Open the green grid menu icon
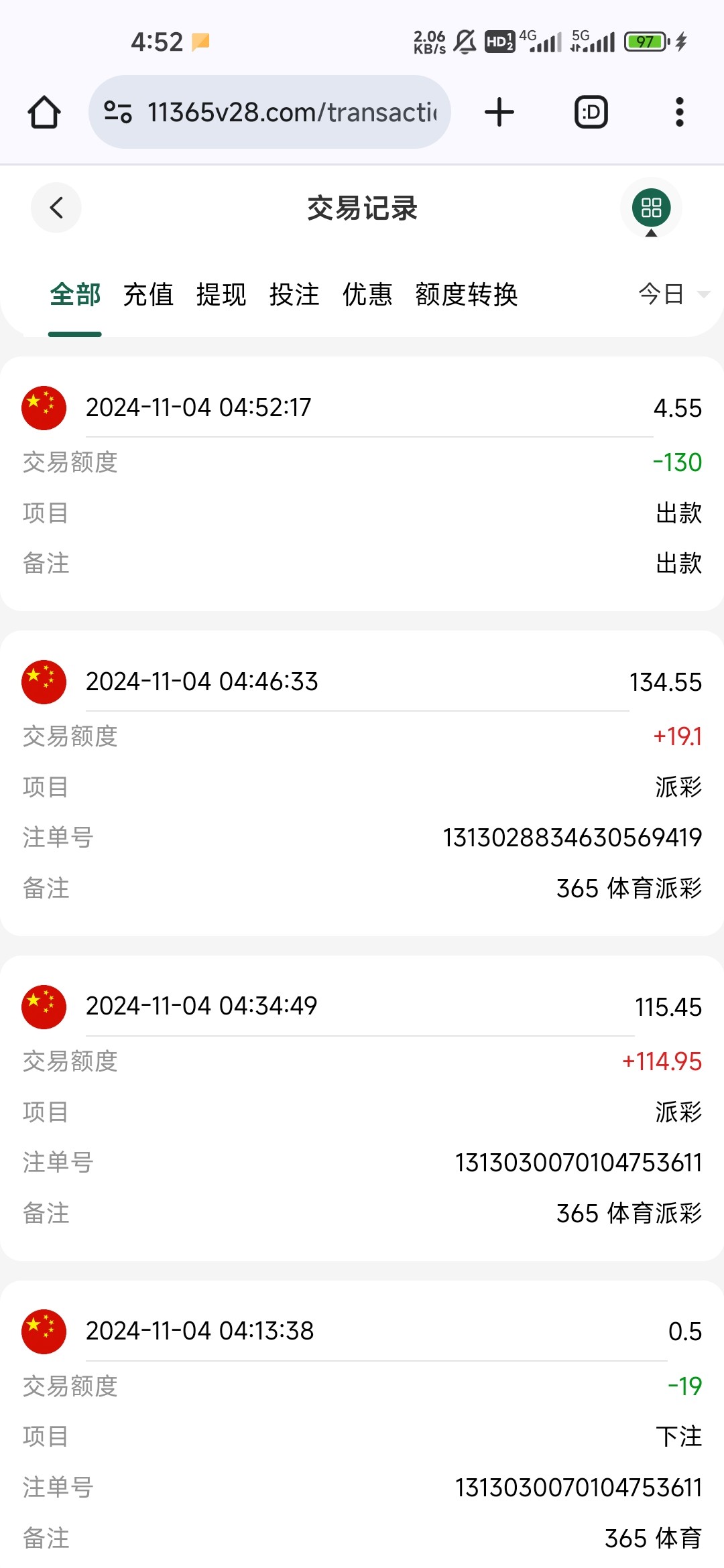The width and height of the screenshot is (724, 1568). pyautogui.click(x=651, y=208)
